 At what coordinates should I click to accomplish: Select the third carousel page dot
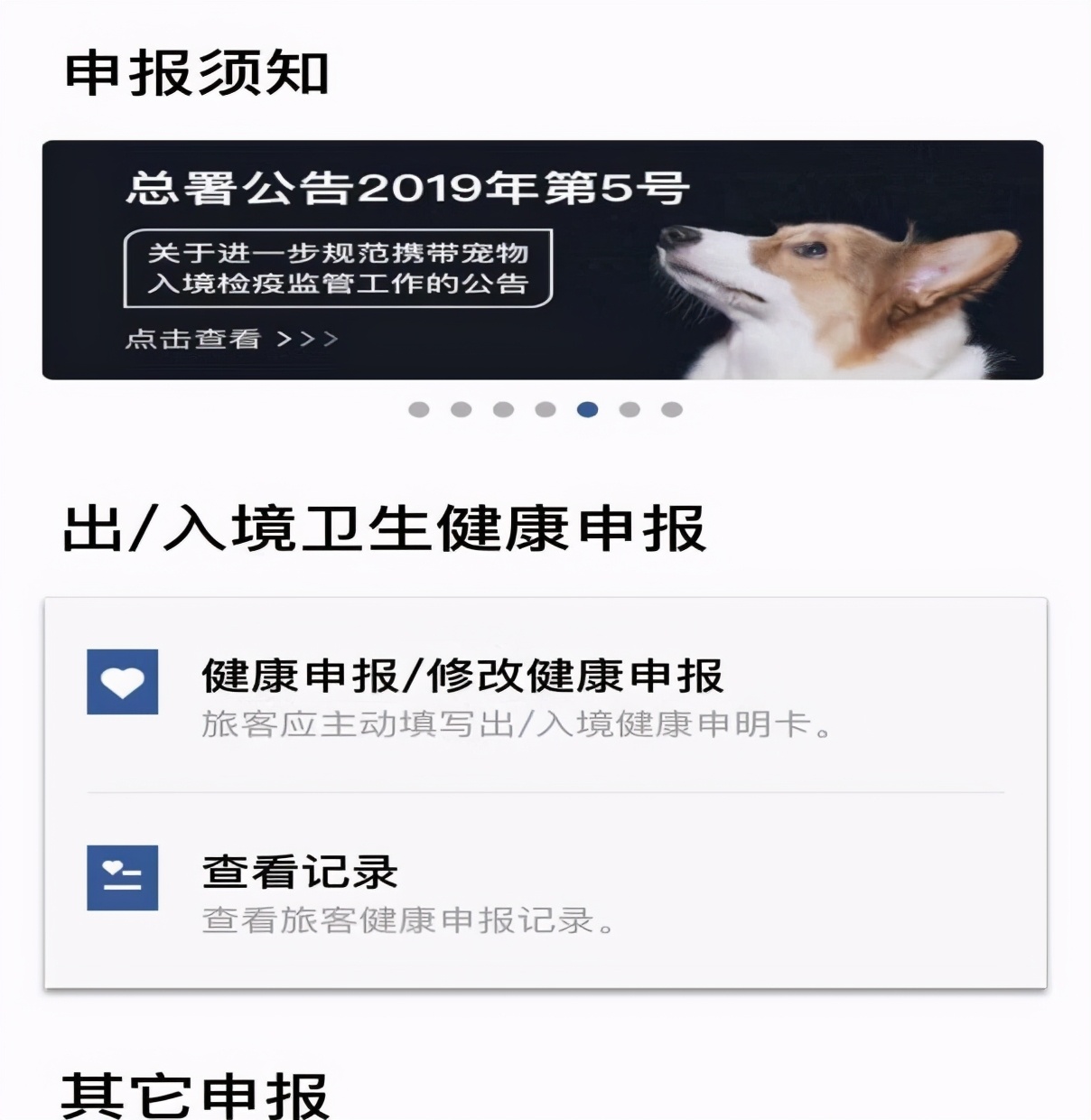pos(501,411)
